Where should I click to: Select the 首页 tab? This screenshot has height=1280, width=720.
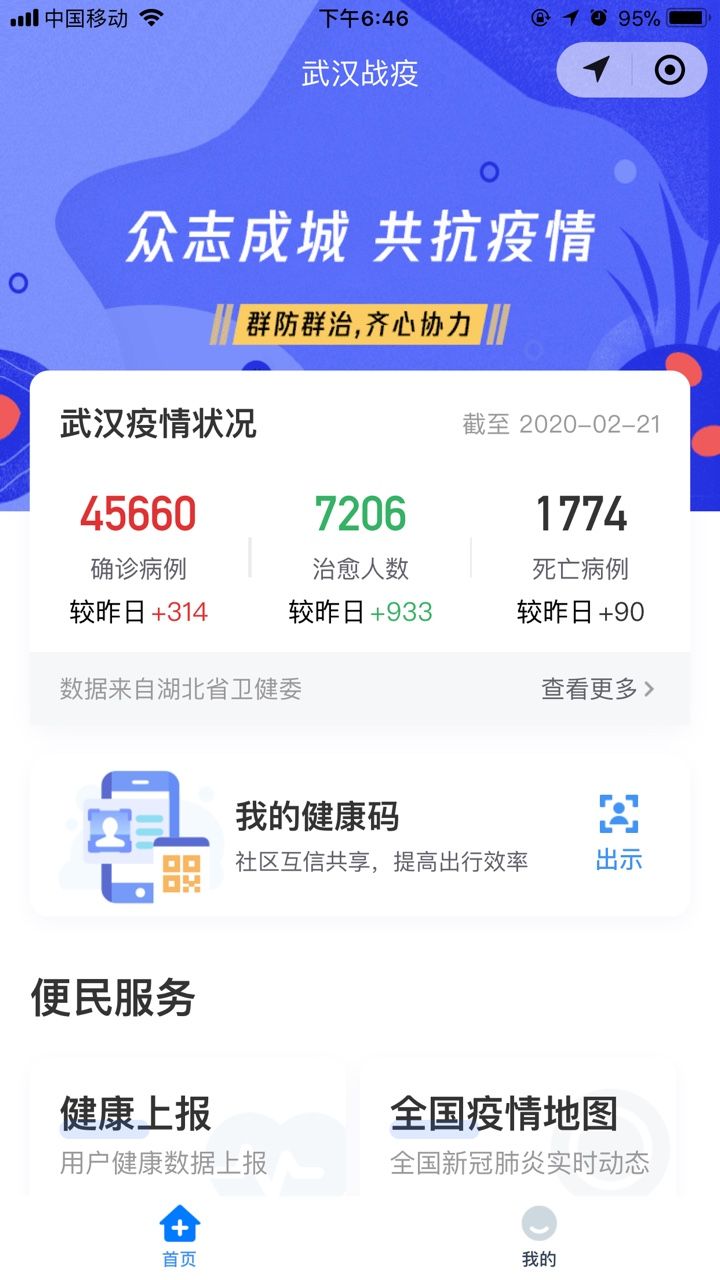click(x=180, y=1236)
